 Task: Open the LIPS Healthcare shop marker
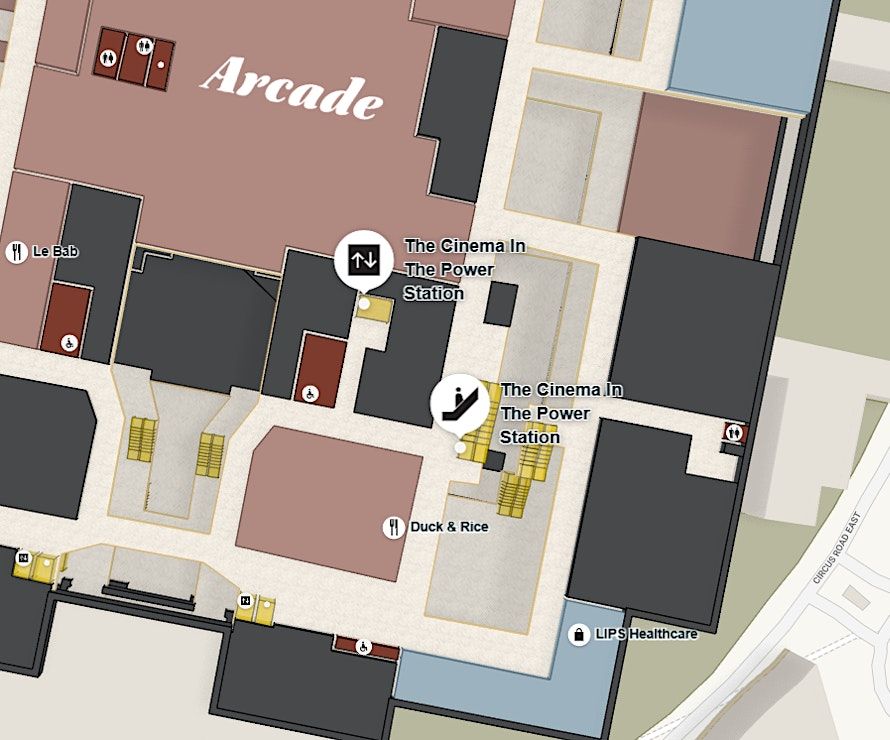(x=578, y=634)
